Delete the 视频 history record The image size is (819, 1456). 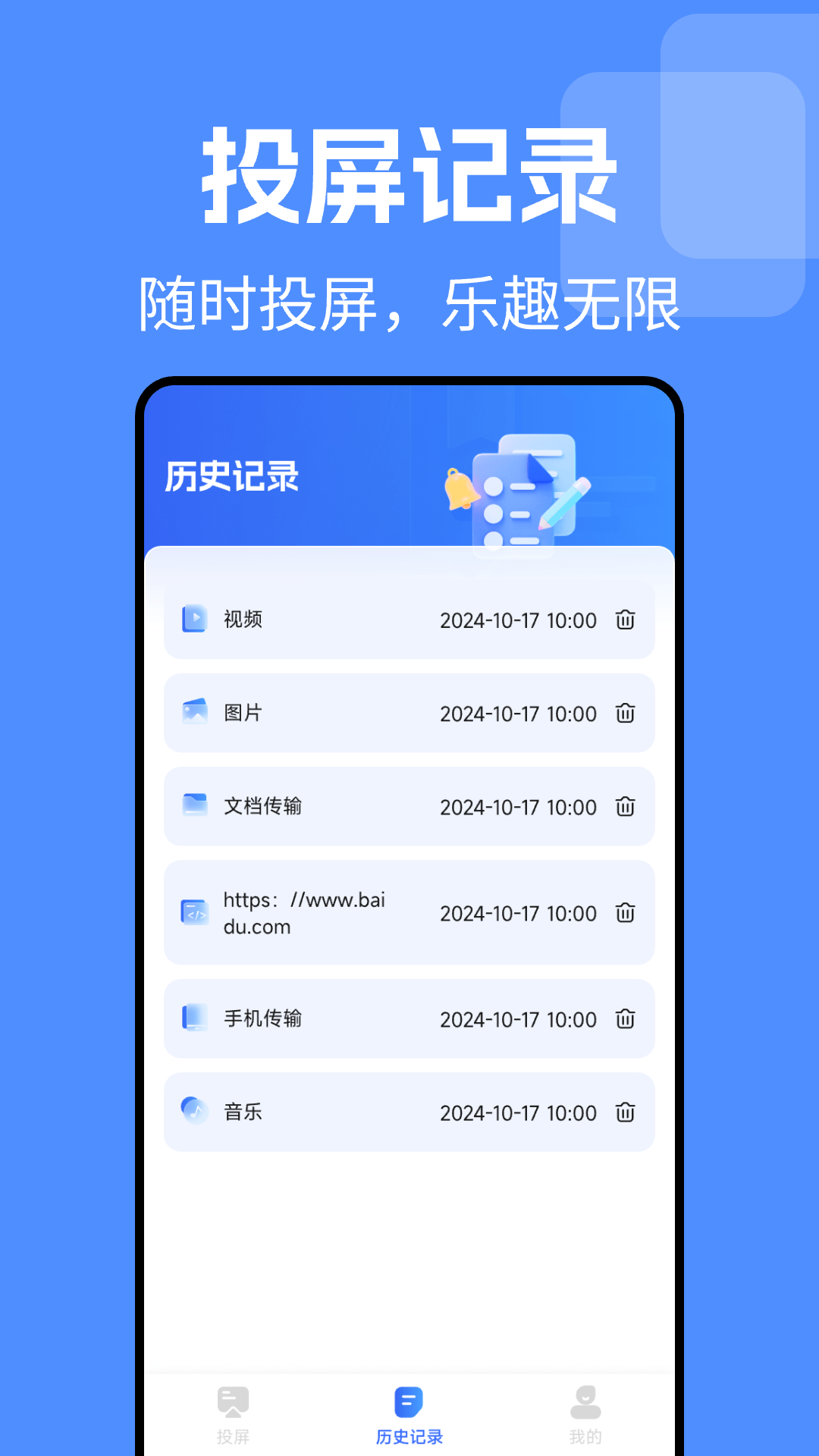coord(625,620)
